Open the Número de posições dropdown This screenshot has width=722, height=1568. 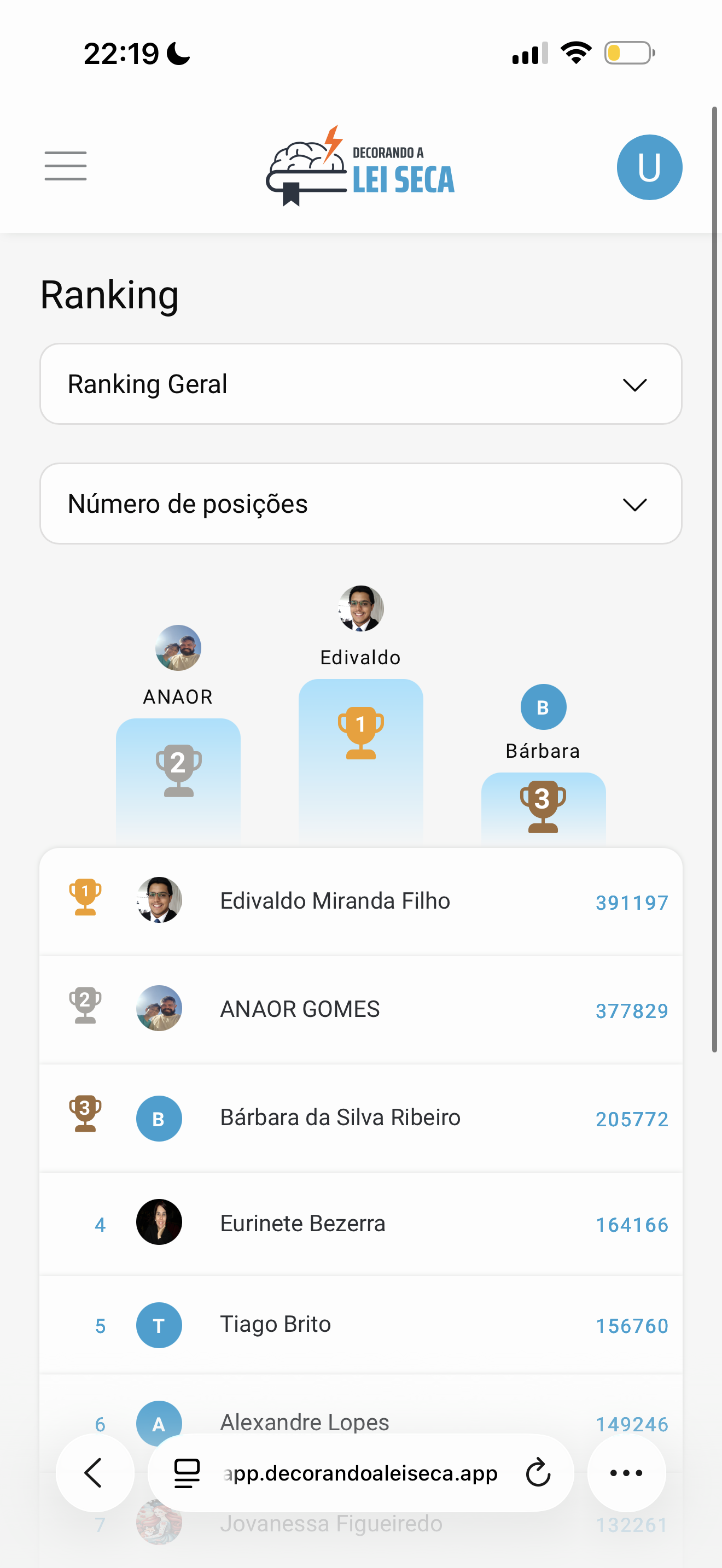click(x=361, y=504)
